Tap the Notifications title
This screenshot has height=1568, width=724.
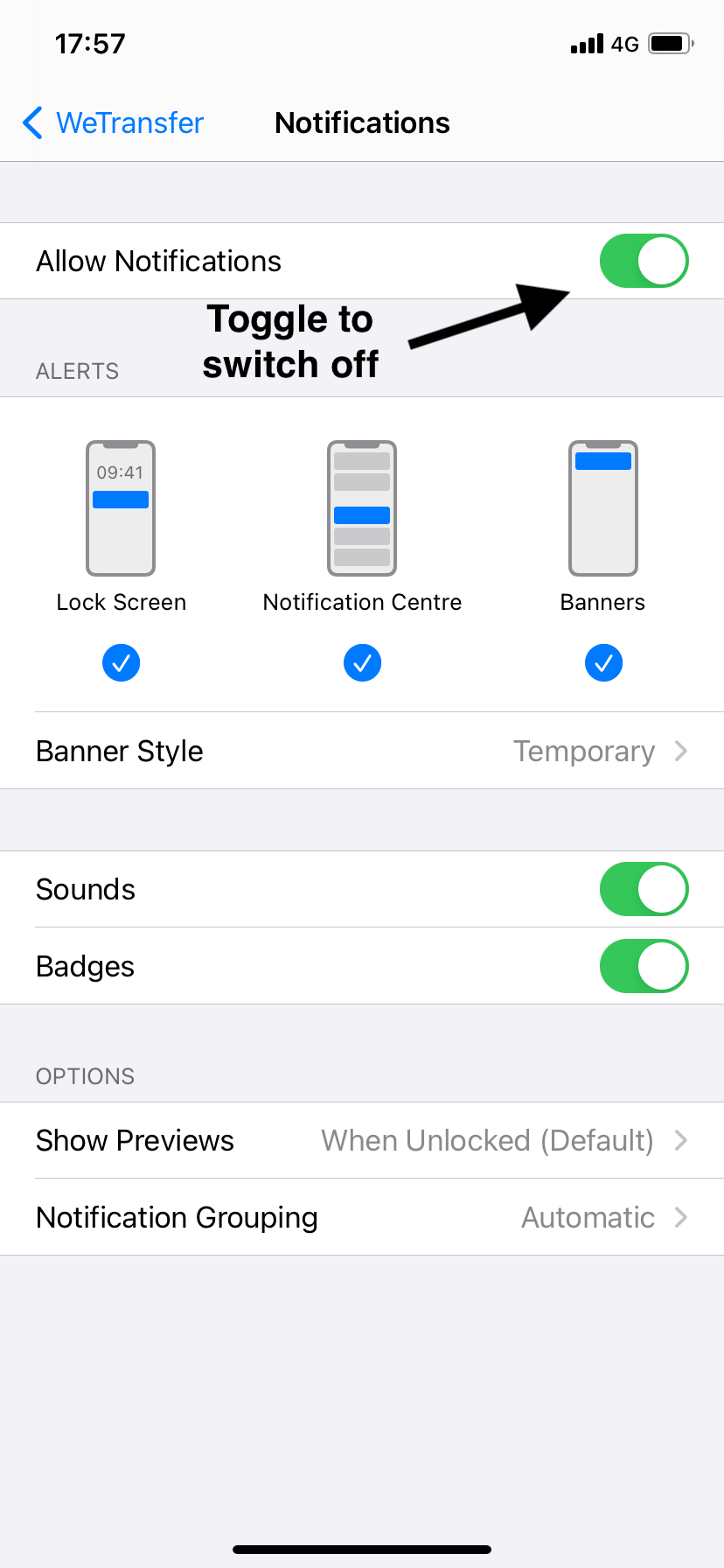(362, 122)
